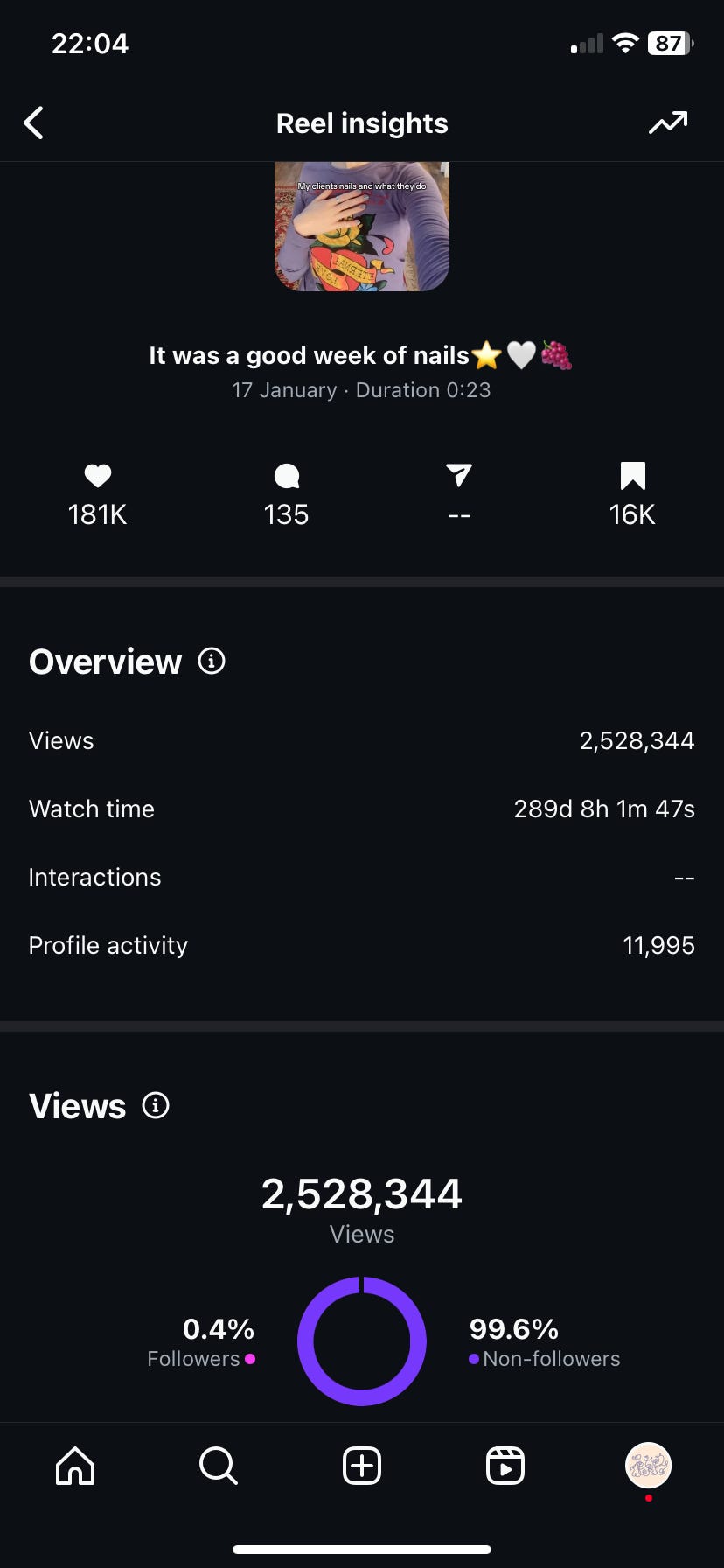The image size is (724, 1568).
Task: Open the reel thumbnail preview
Action: click(362, 227)
